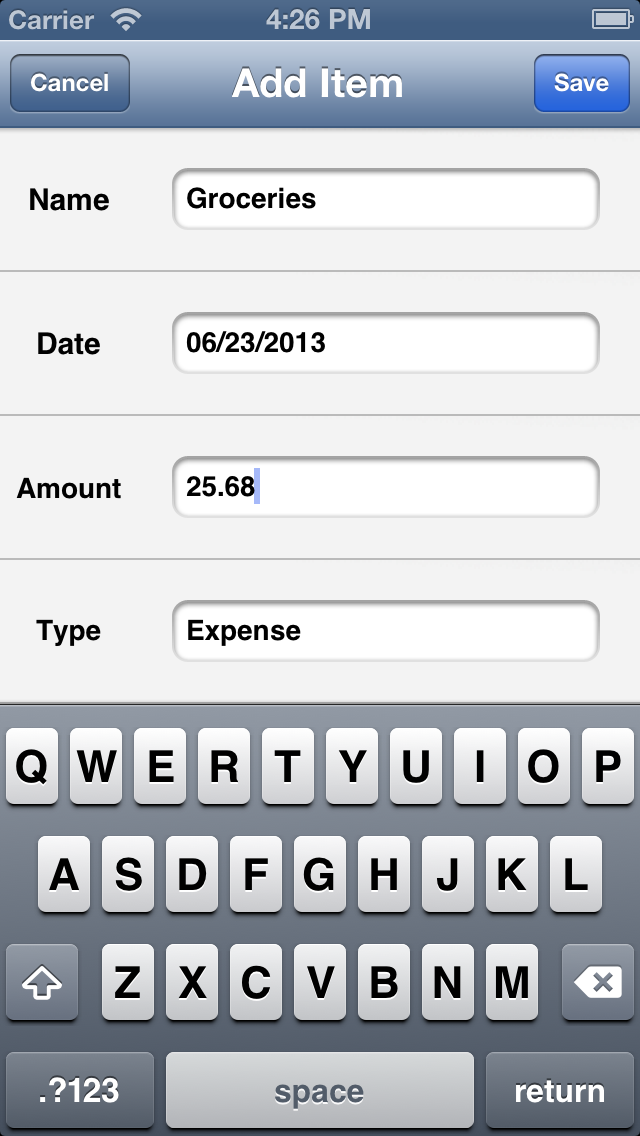This screenshot has height=1136, width=640.
Task: Cancel adding the item
Action: click(70, 83)
